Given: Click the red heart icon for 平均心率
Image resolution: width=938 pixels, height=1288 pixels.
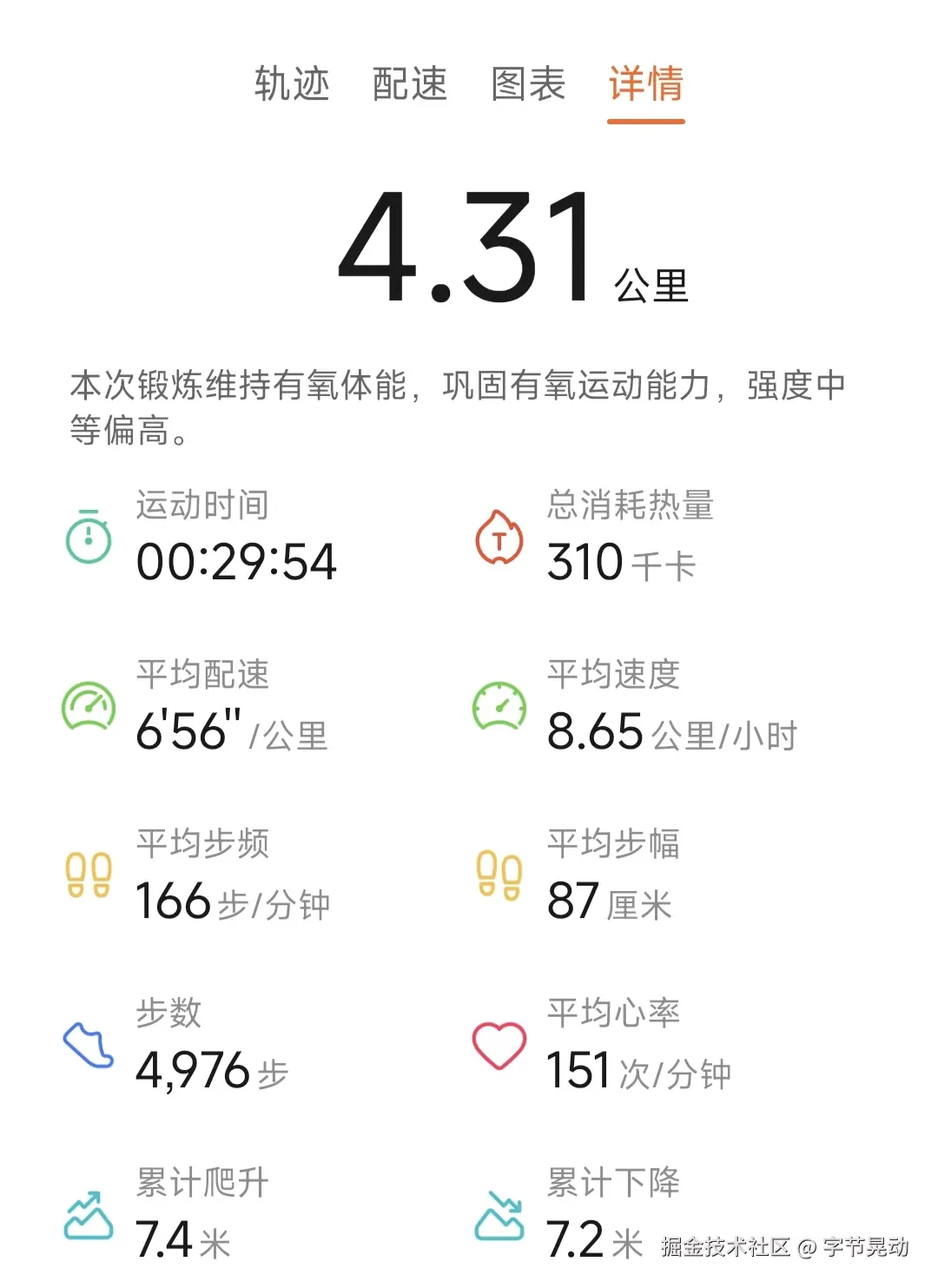Looking at the screenshot, I should [499, 1045].
